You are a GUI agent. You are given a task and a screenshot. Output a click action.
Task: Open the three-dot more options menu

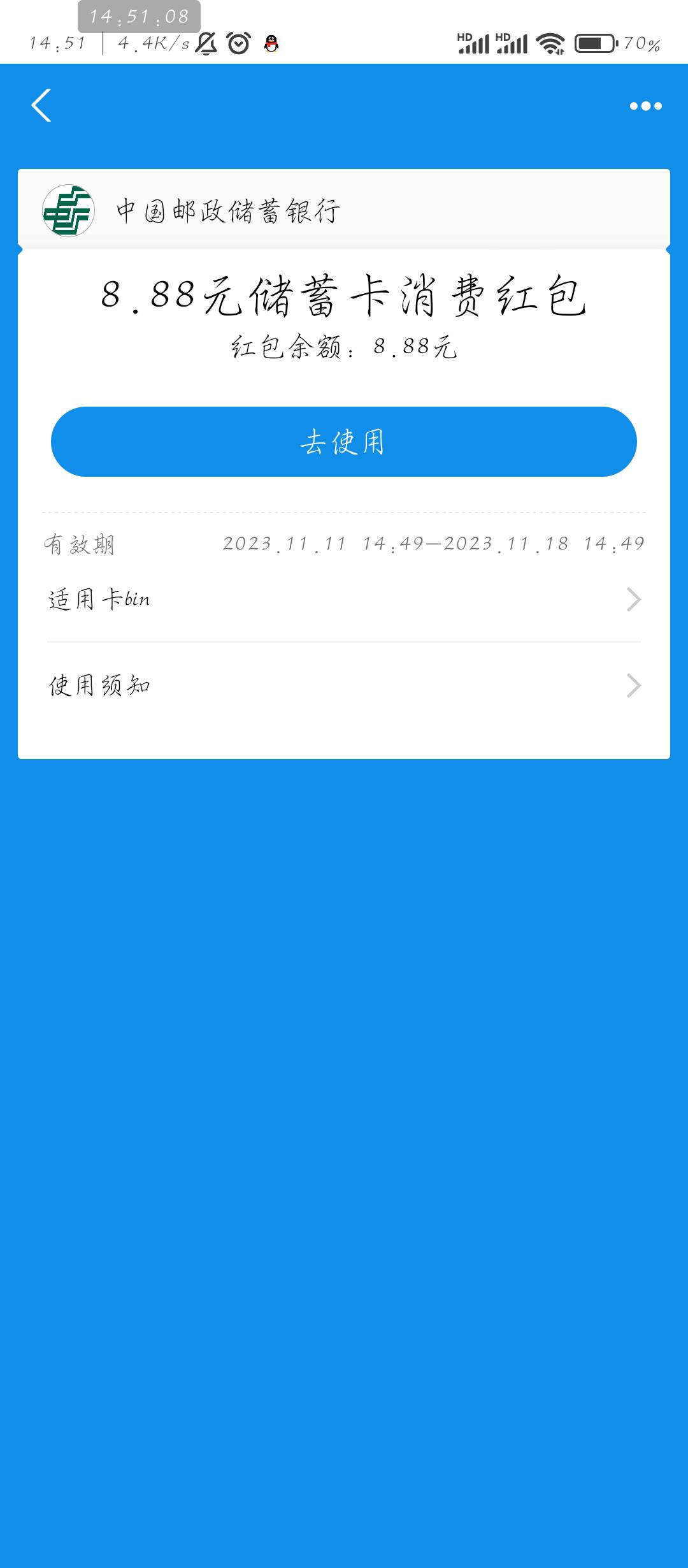tap(645, 106)
